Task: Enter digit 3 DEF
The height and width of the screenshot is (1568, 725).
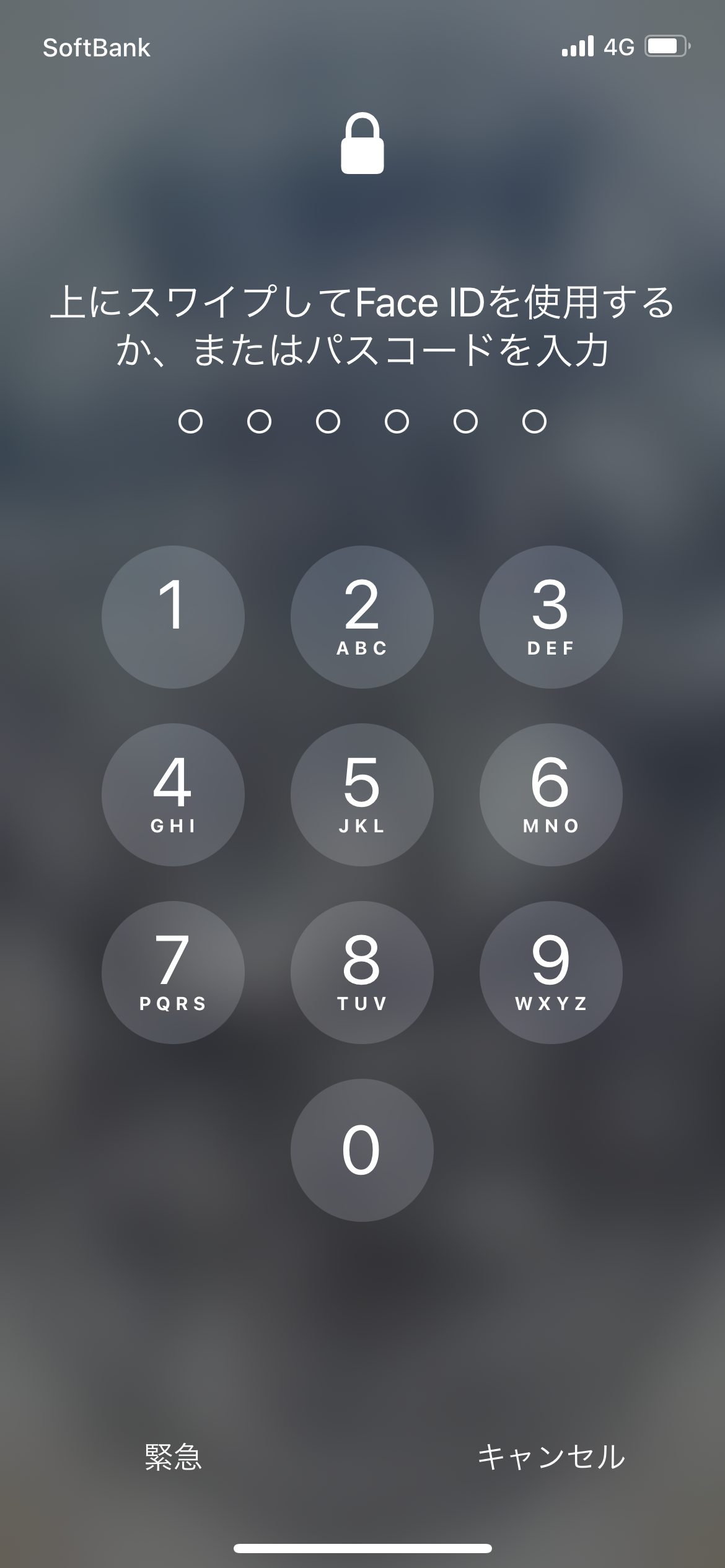Action: coord(551,617)
